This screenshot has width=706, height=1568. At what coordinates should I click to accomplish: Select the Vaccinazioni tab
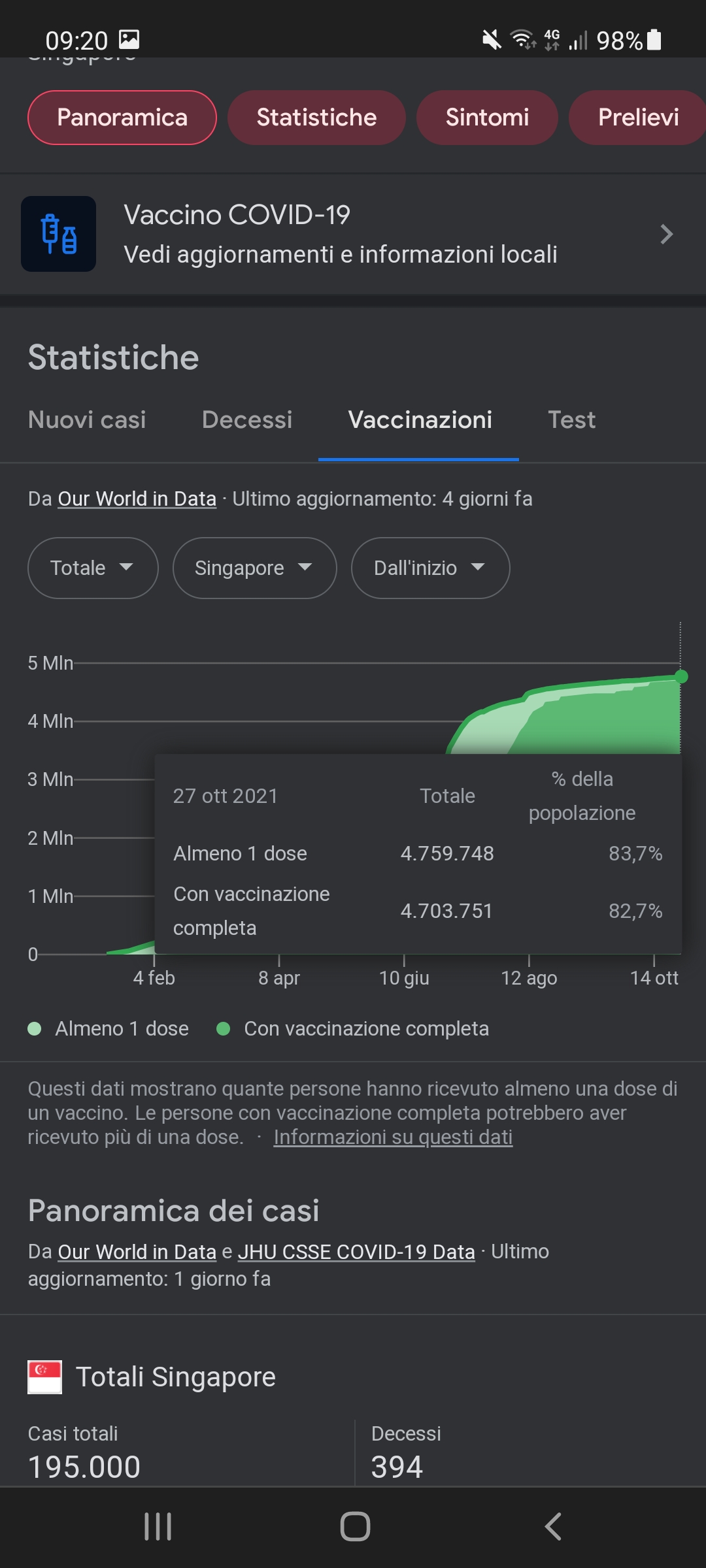420,419
